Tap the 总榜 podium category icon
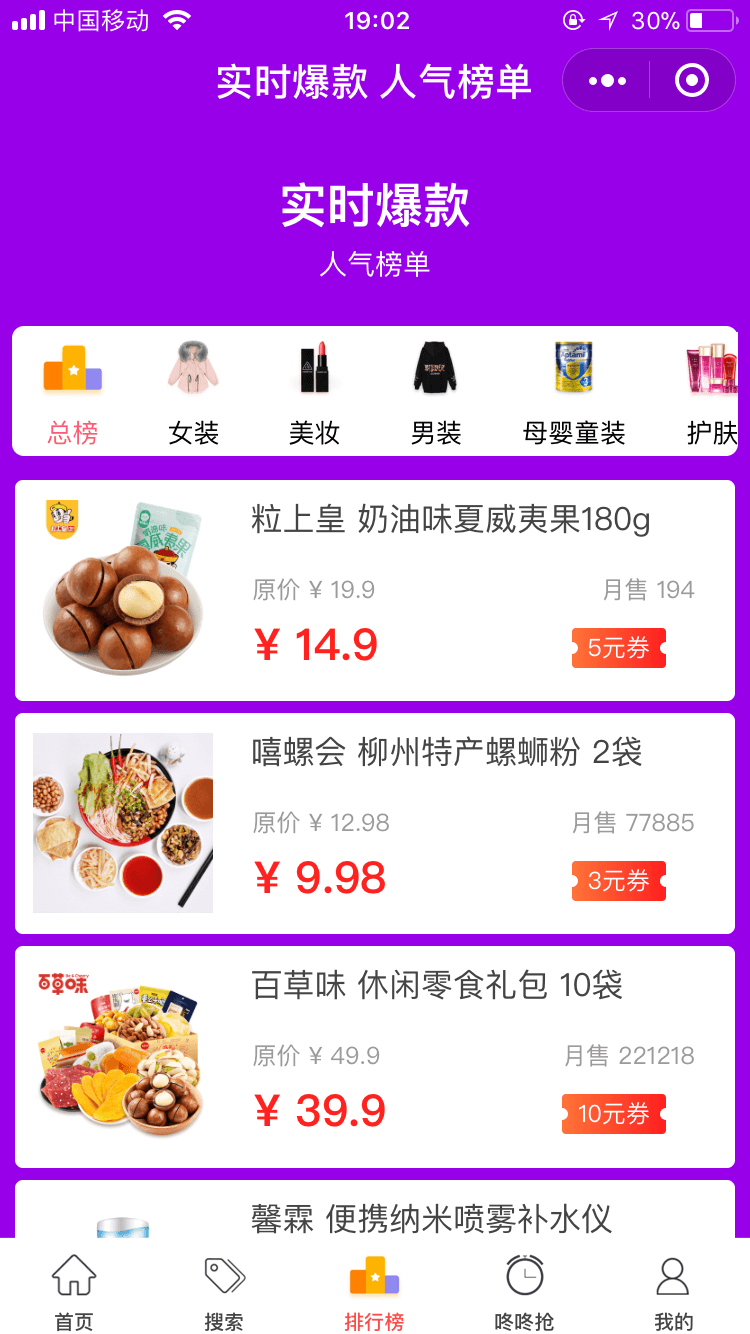 tap(70, 370)
